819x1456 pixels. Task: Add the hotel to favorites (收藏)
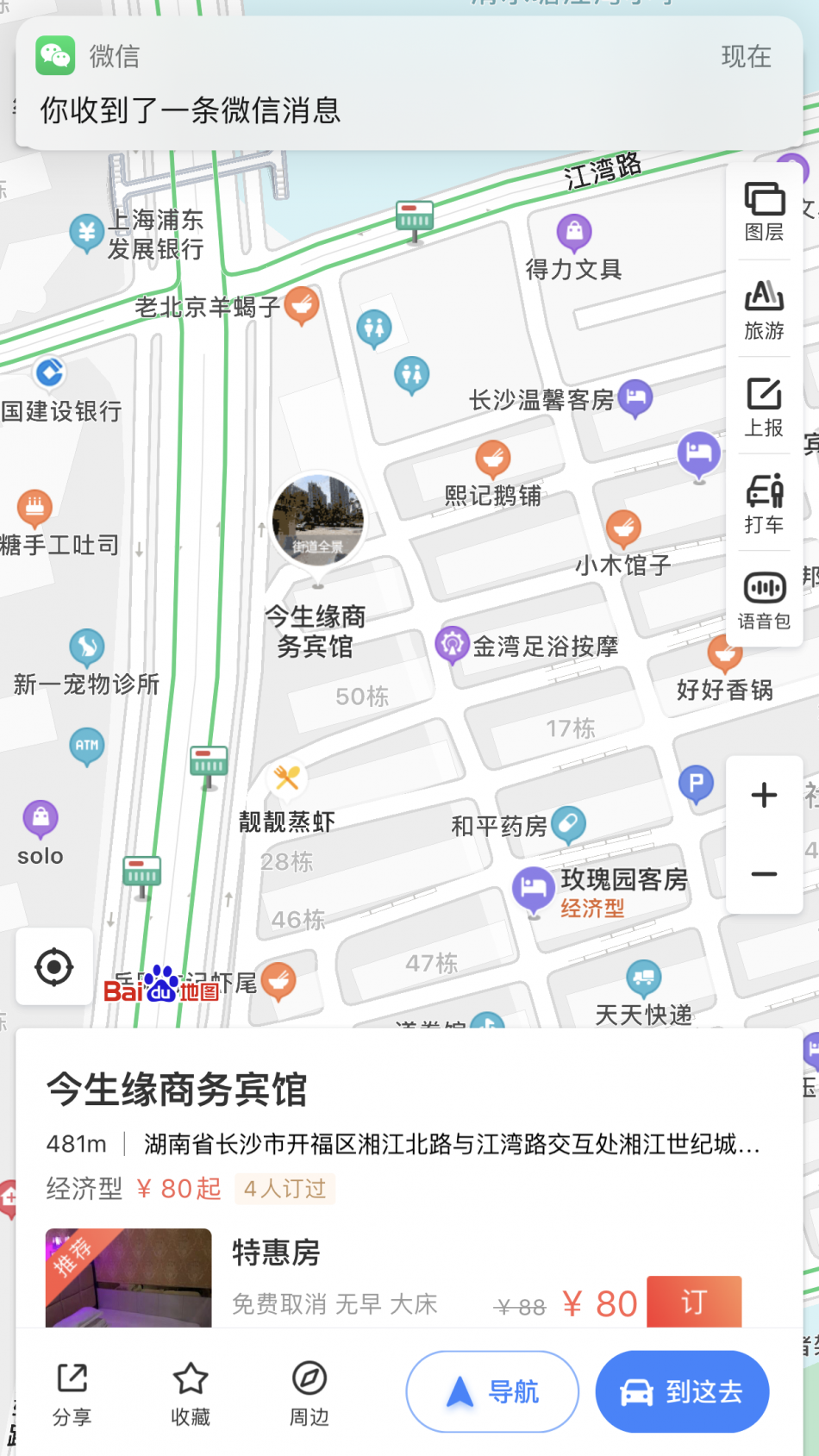191,1391
